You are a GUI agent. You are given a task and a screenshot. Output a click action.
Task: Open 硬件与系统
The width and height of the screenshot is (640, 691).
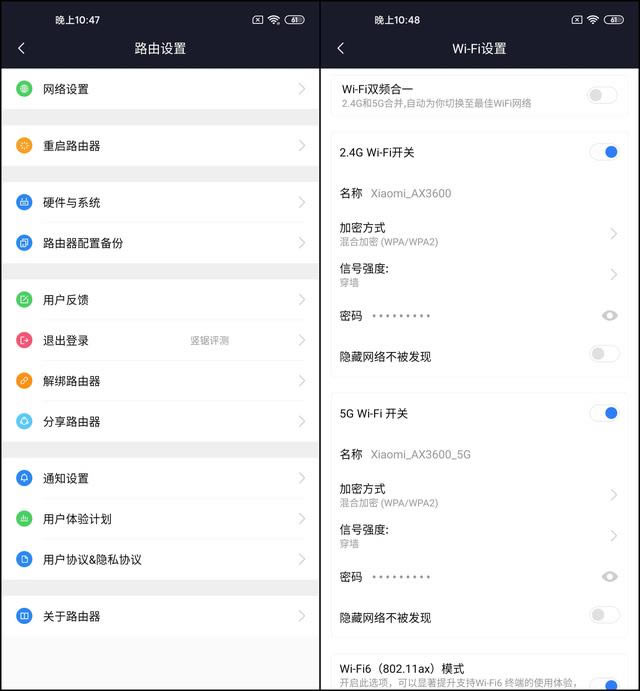[160, 203]
